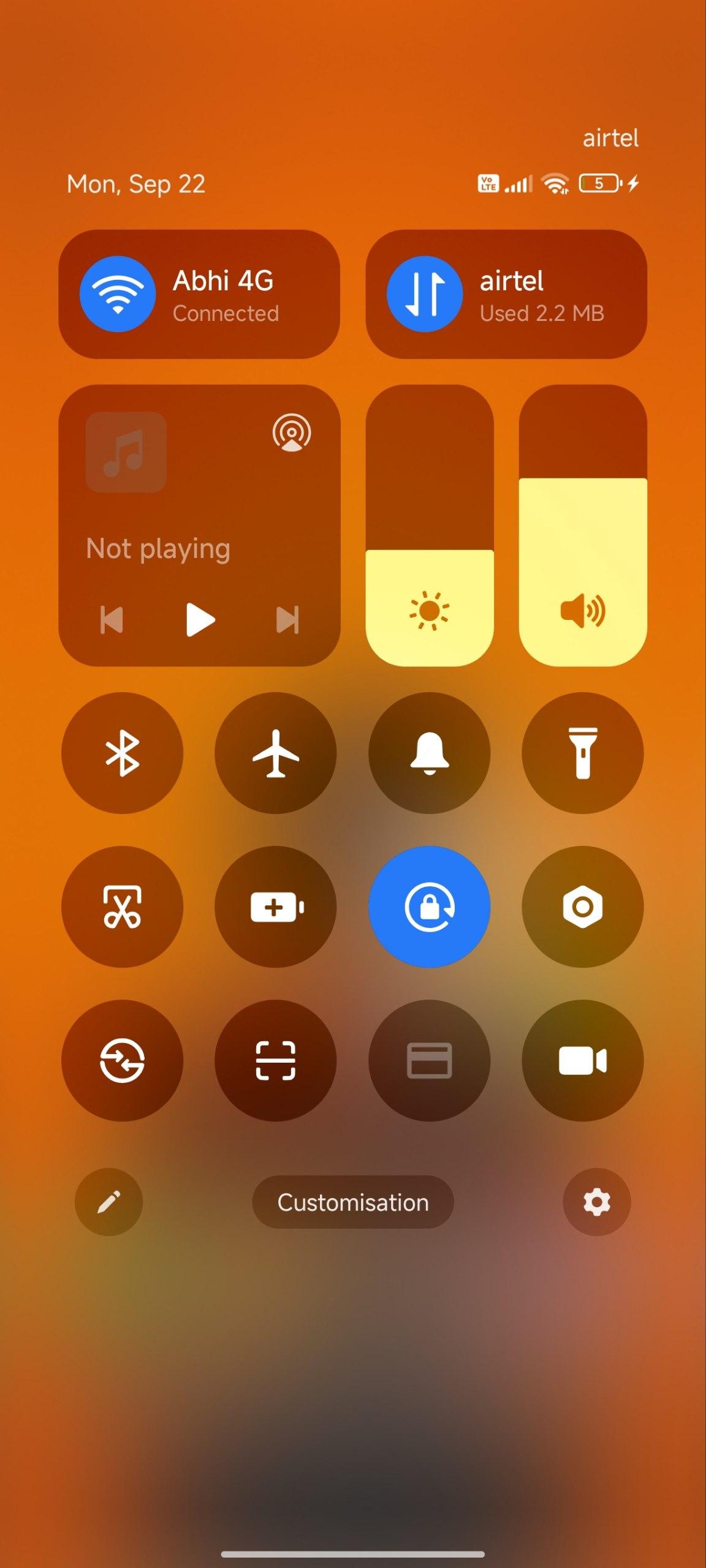Toggle airtel mobile data tile

click(x=506, y=294)
